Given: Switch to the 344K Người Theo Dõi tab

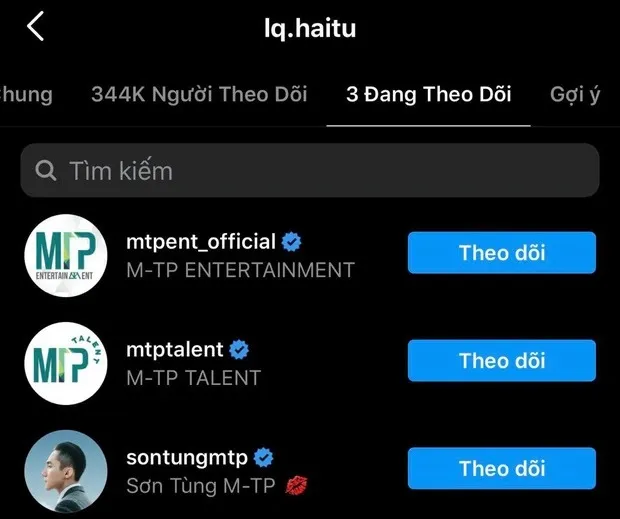Looking at the screenshot, I should pyautogui.click(x=198, y=95).
